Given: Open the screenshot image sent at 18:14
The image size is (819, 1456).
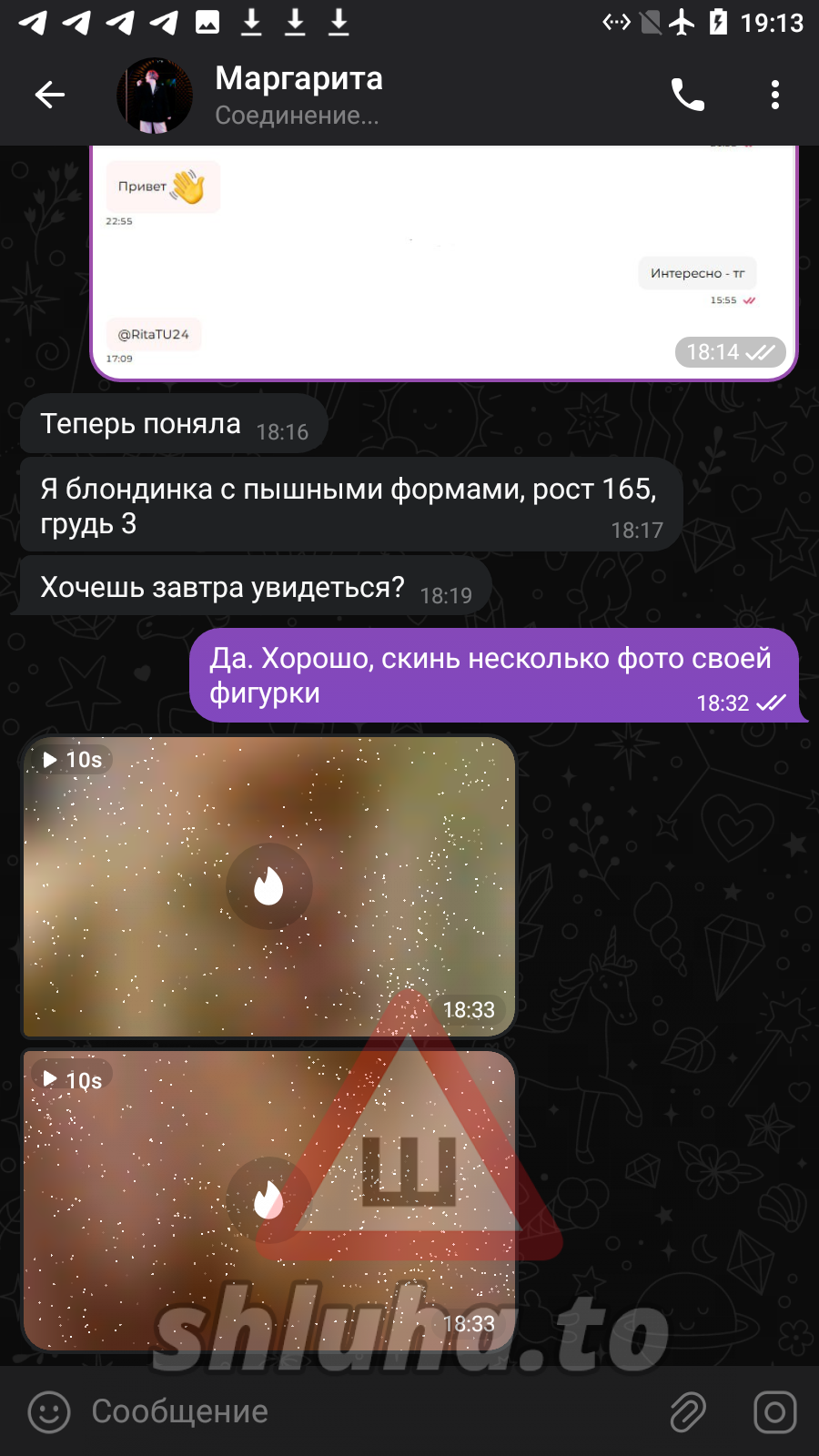Looking at the screenshot, I should (x=444, y=262).
